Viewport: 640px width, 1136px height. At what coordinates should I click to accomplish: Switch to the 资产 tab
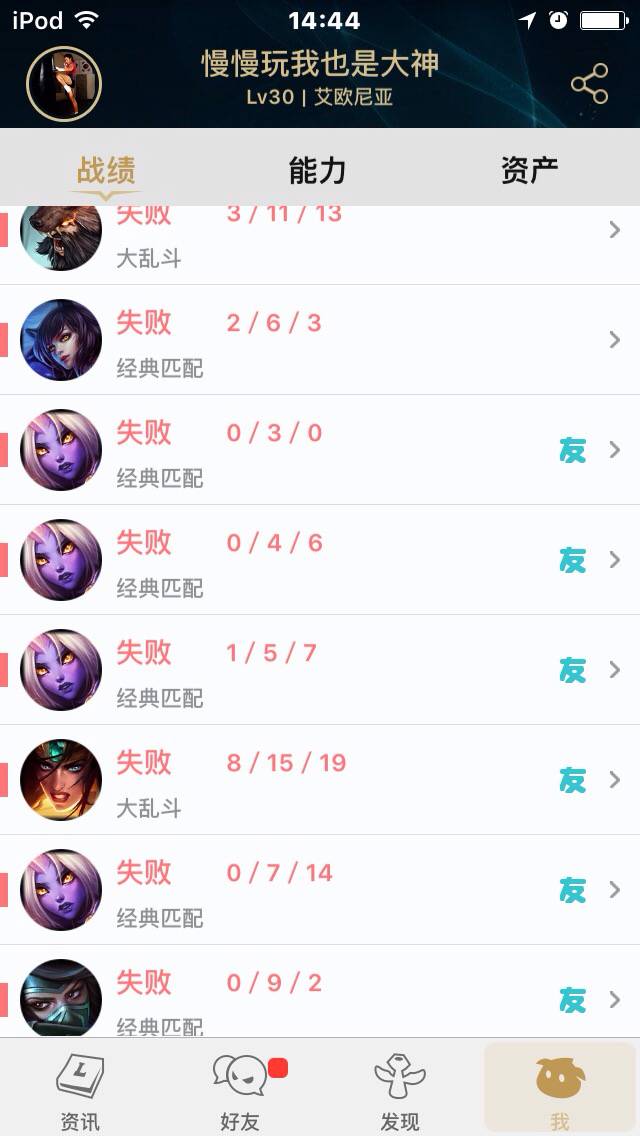coord(529,171)
